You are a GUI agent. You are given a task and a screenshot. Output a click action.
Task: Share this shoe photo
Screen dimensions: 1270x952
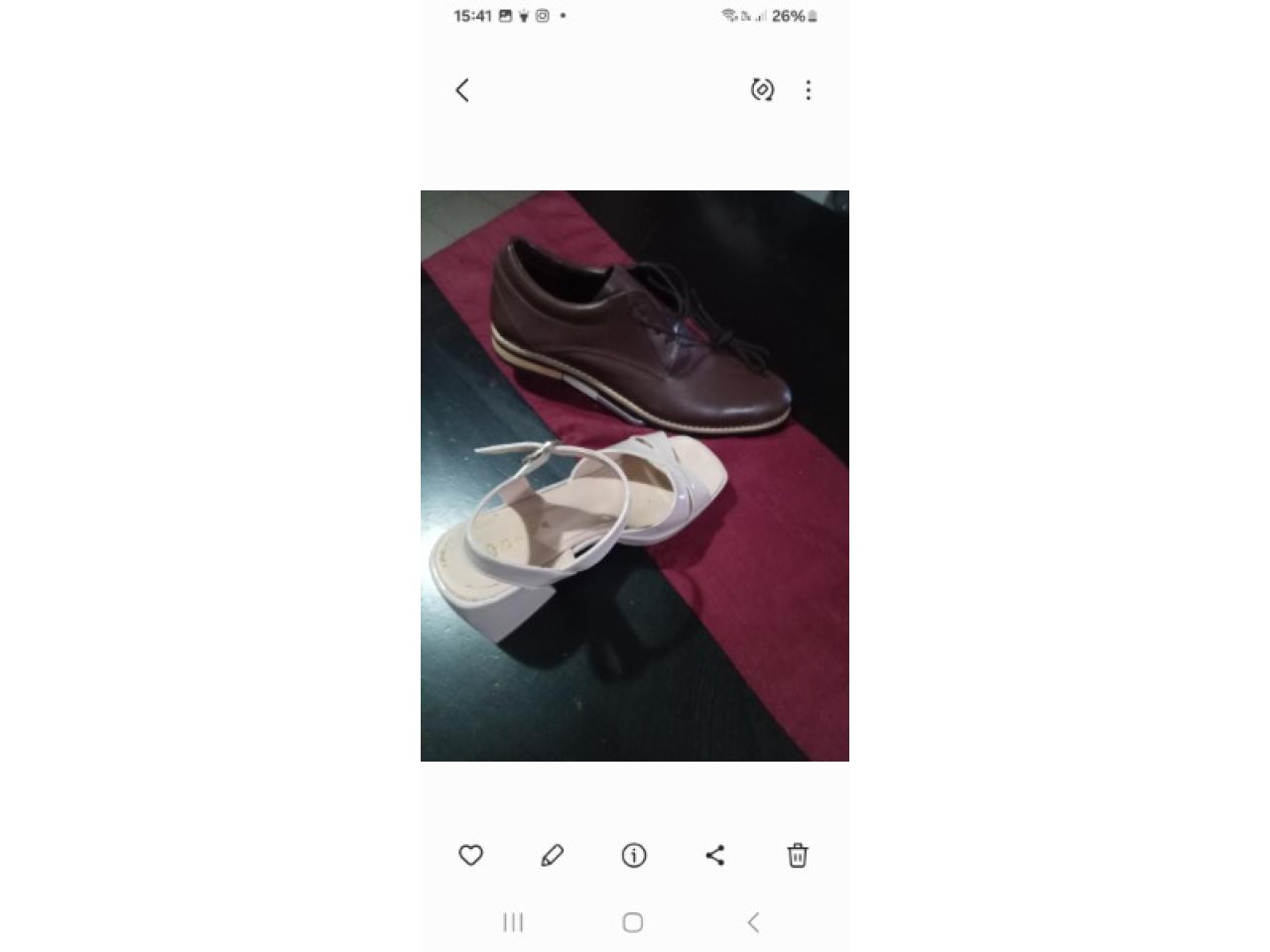(x=715, y=855)
